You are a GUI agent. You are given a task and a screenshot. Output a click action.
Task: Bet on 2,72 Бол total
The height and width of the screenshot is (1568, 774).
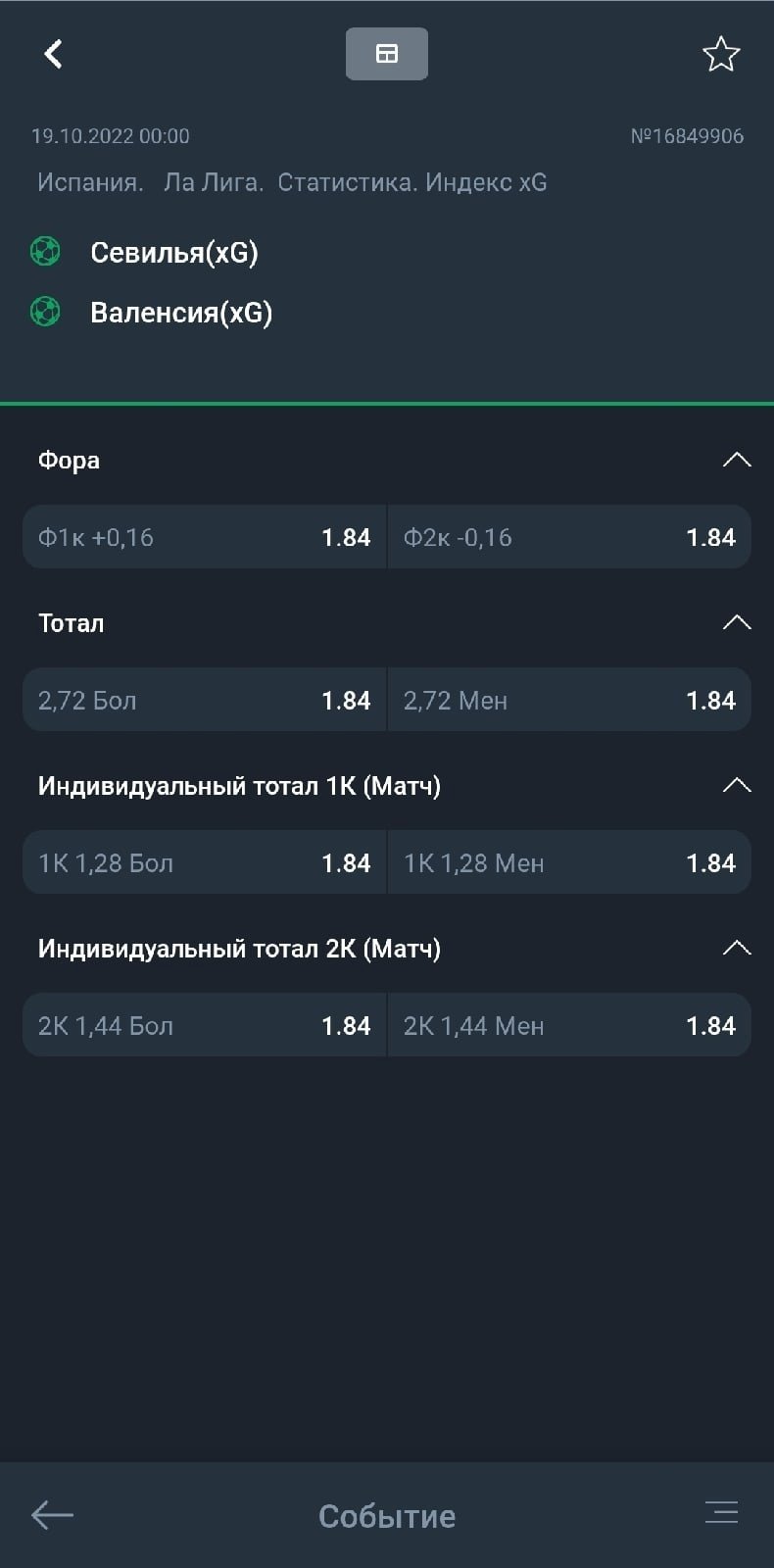[x=205, y=700]
